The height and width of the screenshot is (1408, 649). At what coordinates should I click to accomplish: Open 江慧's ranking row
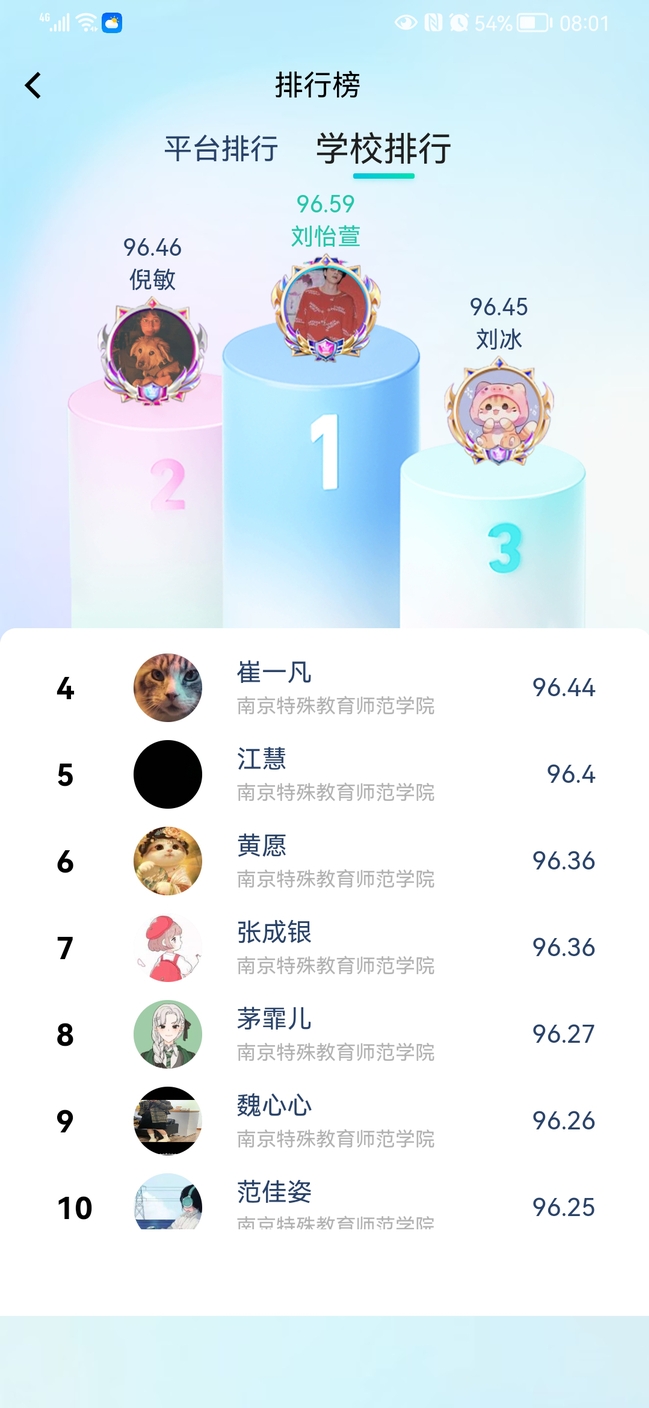[324, 775]
